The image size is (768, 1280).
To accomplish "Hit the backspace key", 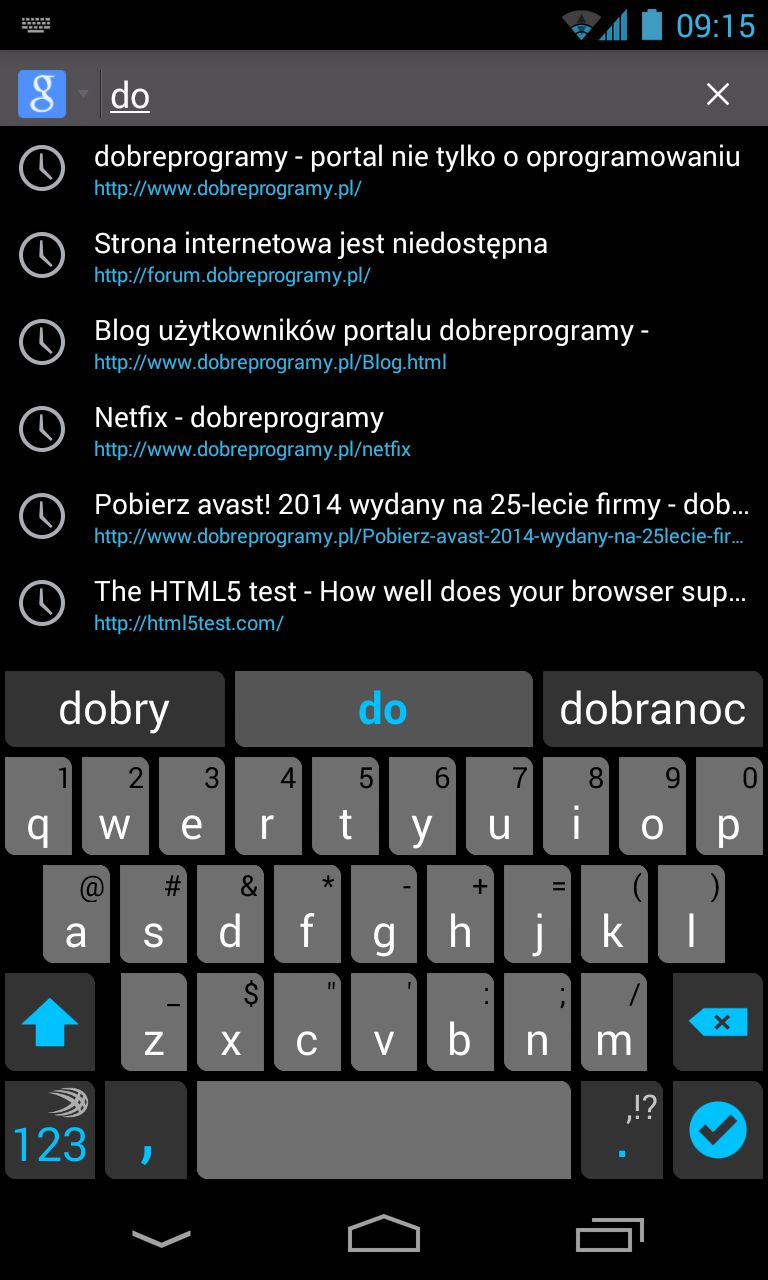I will point(718,1022).
